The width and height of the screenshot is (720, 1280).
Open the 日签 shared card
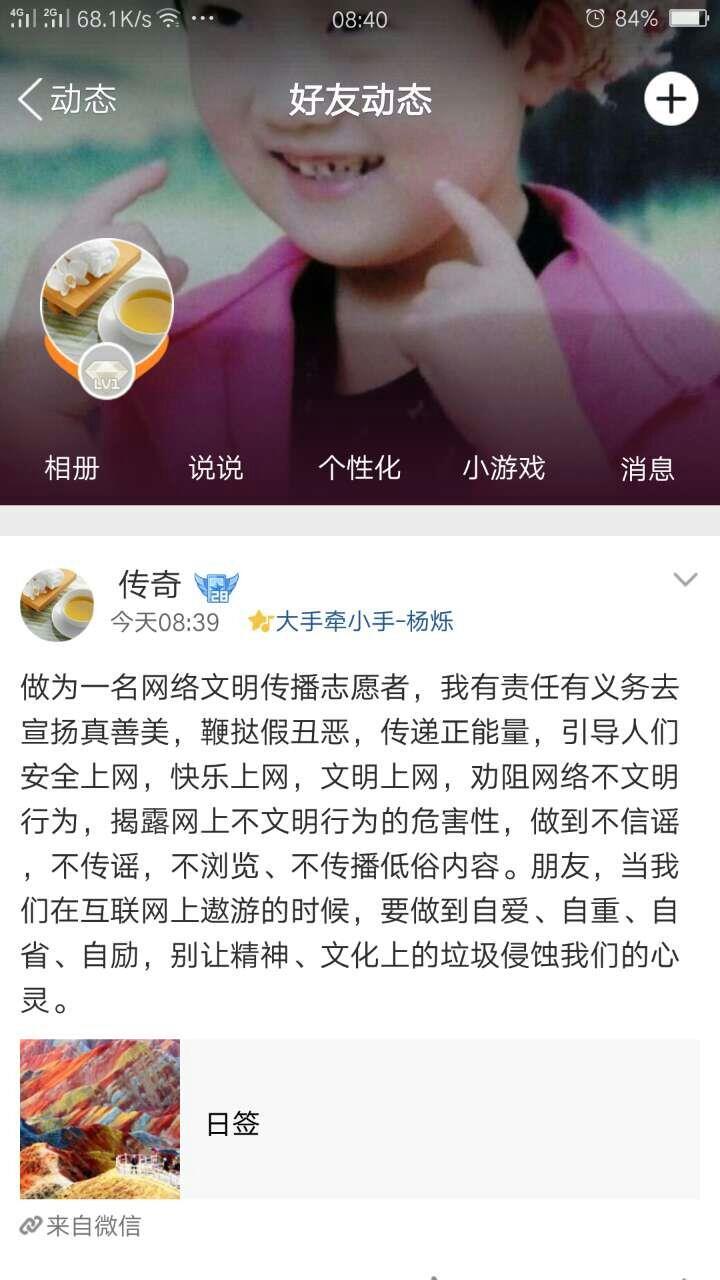tap(360, 1119)
